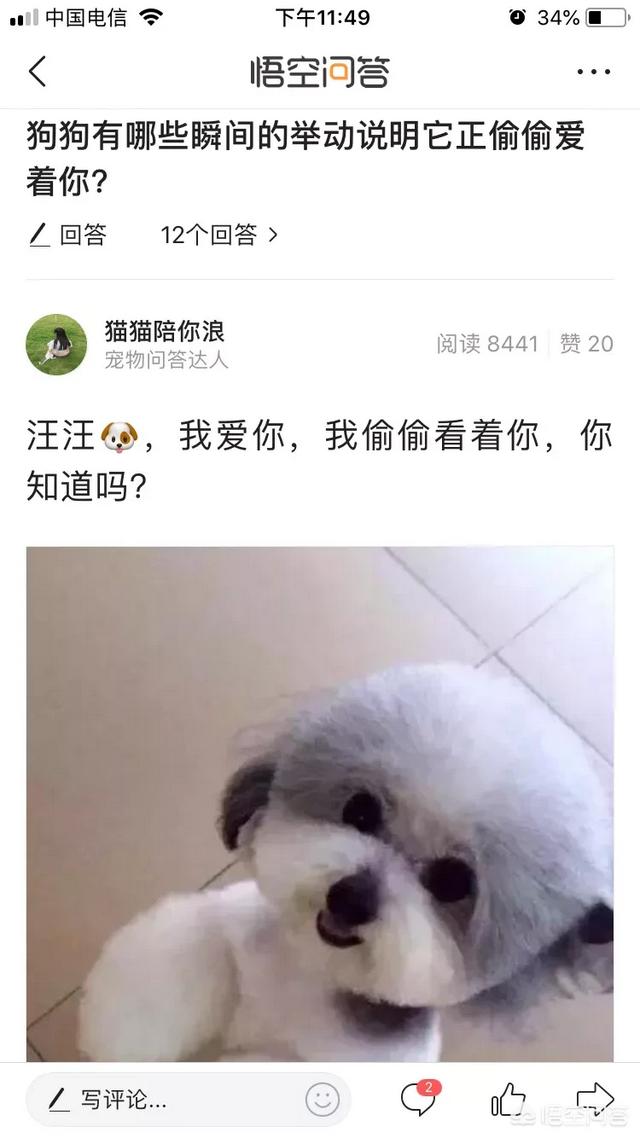
Task: Share this answer
Action: 594,1099
